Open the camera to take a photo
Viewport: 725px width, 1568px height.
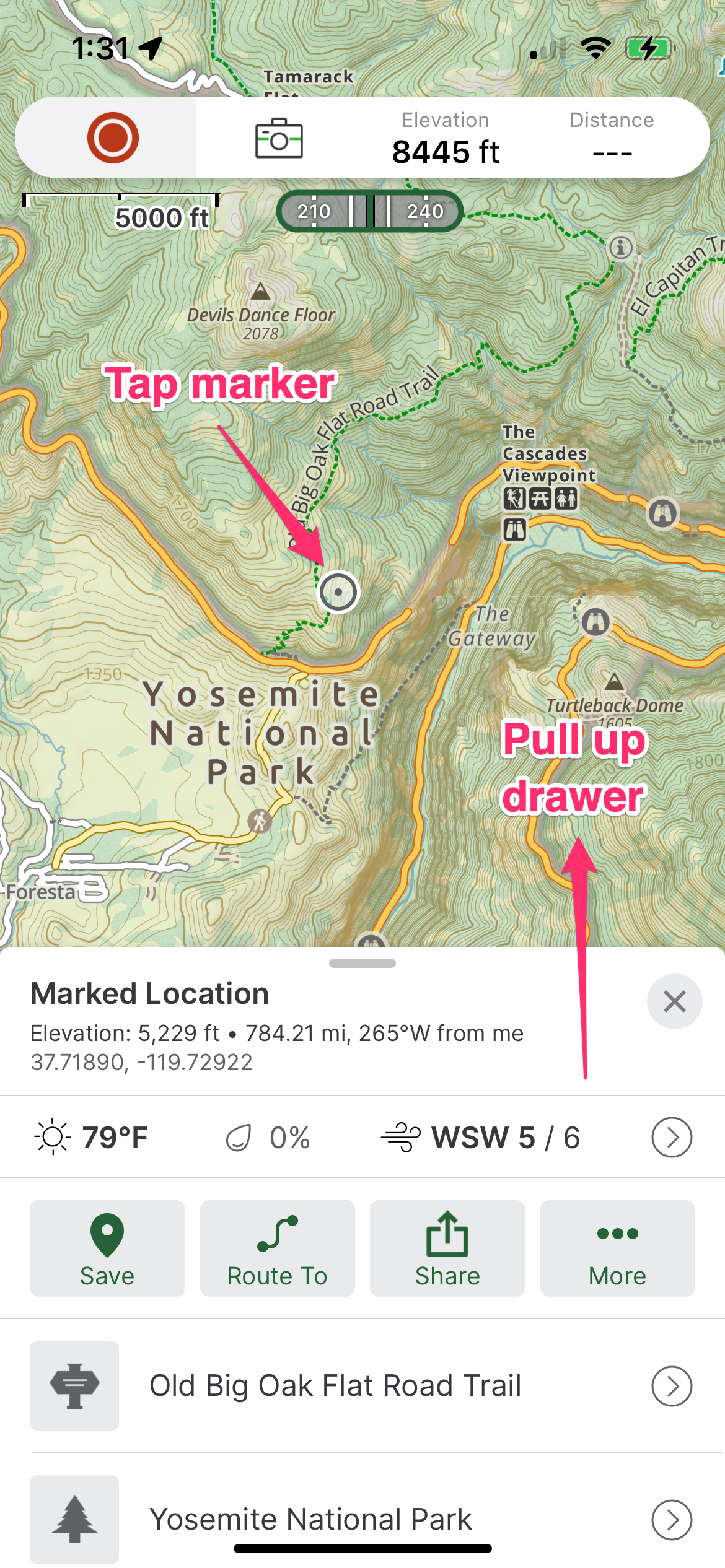coord(279,137)
